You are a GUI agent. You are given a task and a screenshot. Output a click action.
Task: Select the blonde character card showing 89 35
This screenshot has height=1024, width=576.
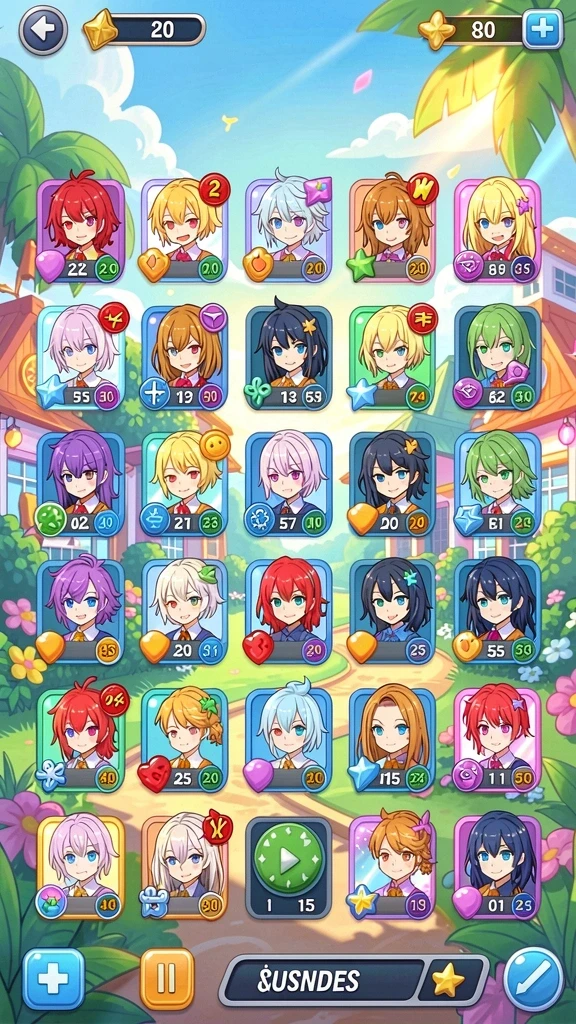pyautogui.click(x=498, y=231)
